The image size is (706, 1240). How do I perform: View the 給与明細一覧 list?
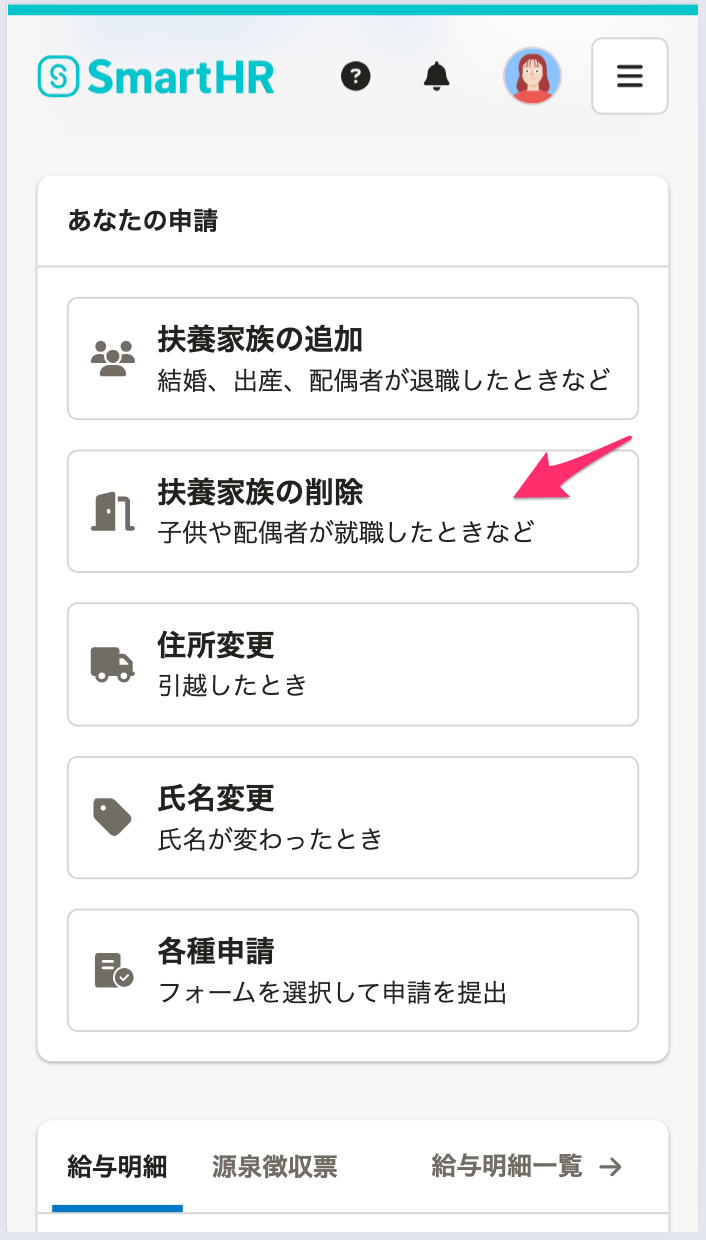coord(526,1166)
